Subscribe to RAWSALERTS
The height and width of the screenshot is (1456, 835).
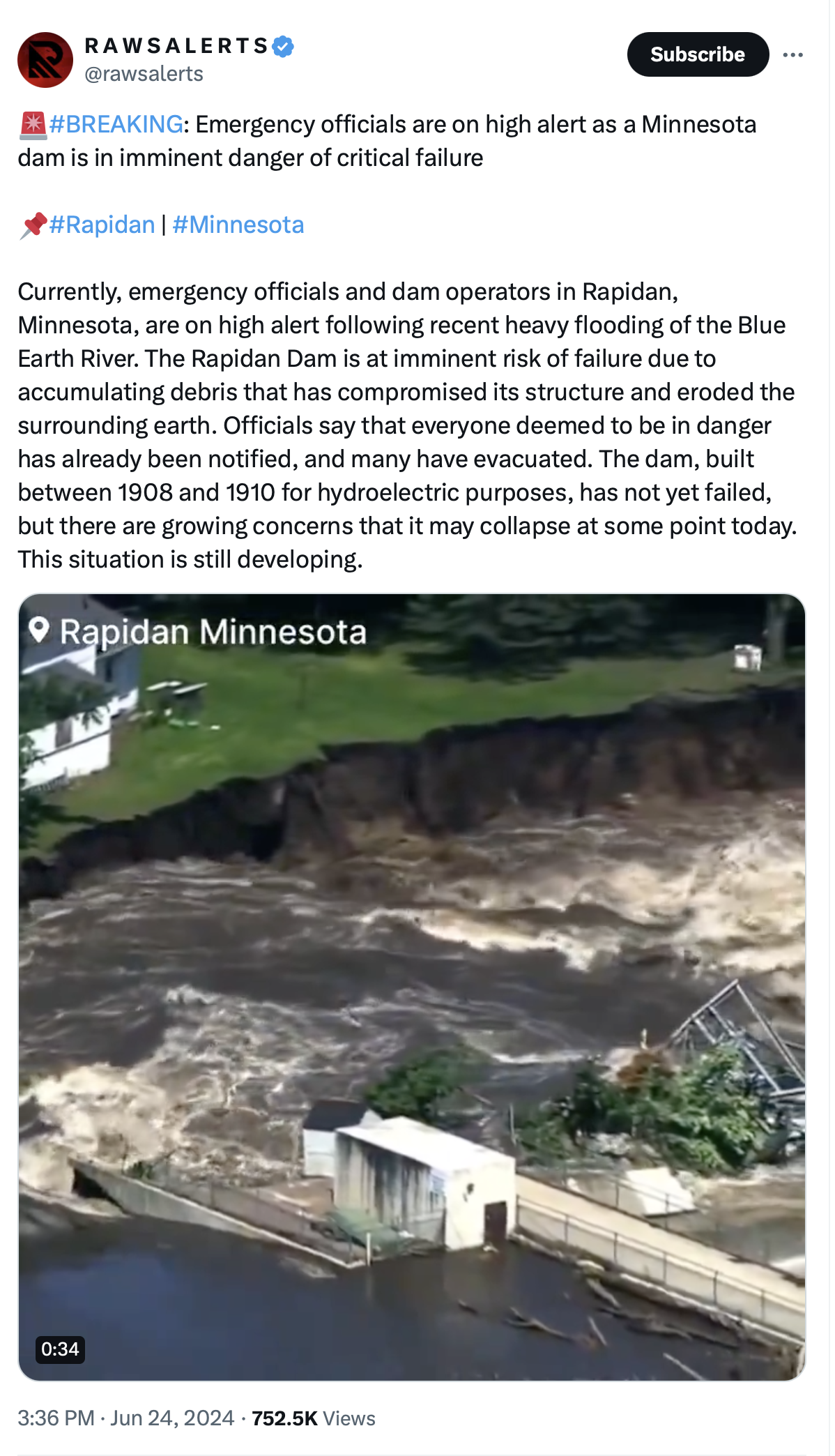(x=698, y=54)
